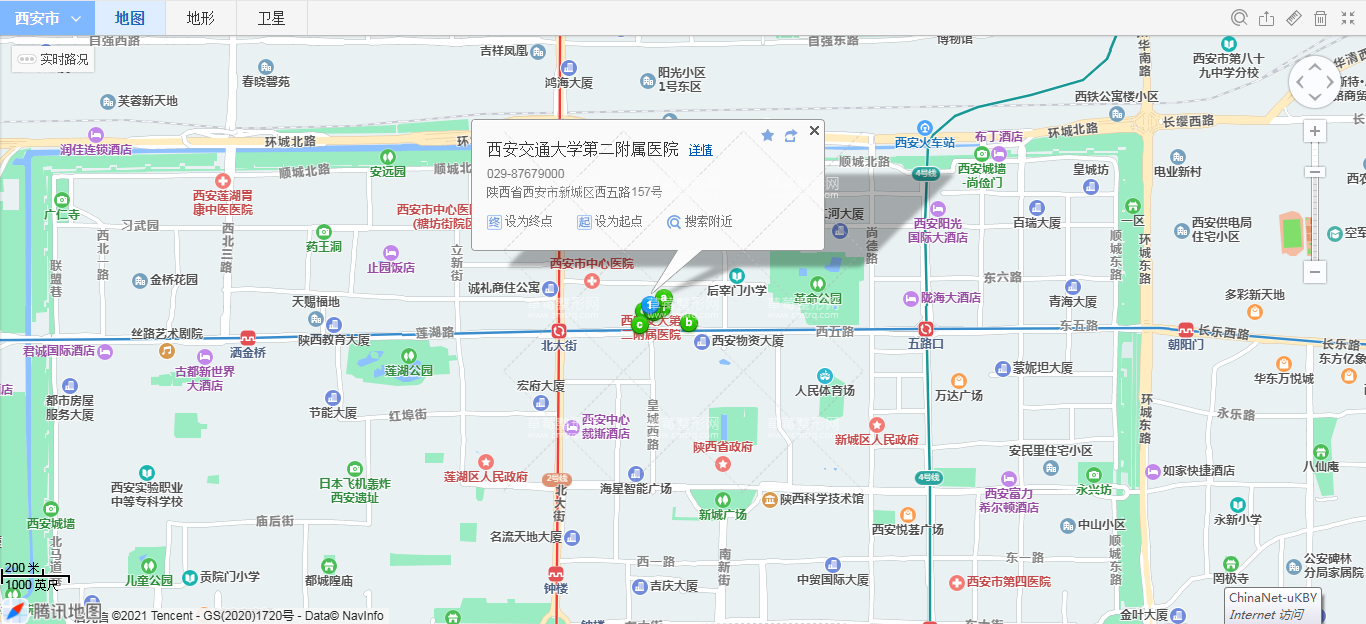This screenshot has height=624, width=1366.
Task: Favorite the hospital with the star icon
Action: [x=768, y=135]
